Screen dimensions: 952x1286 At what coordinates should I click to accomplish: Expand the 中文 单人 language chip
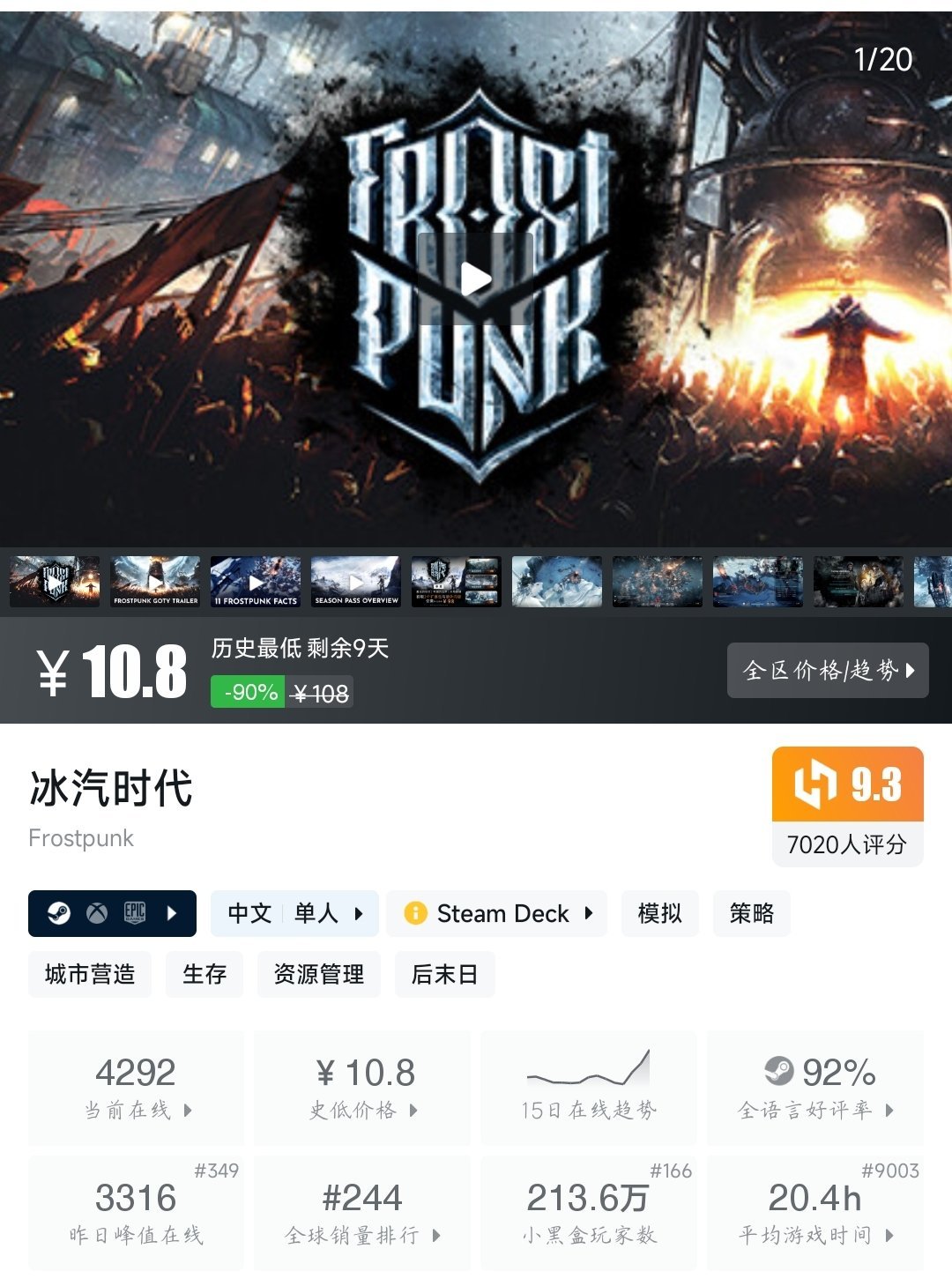[x=294, y=913]
